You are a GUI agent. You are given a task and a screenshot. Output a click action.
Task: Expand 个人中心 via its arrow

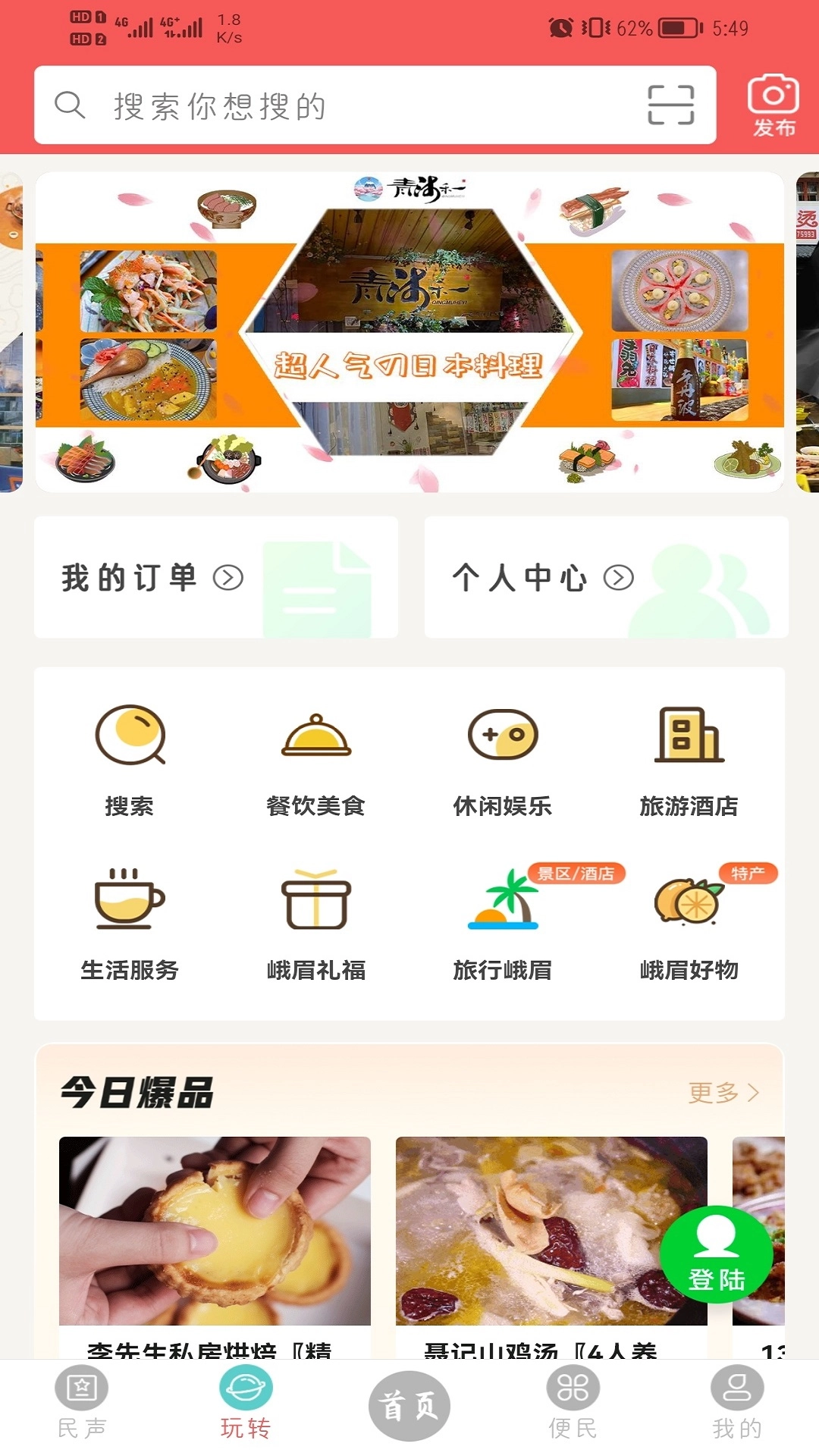coord(620,578)
